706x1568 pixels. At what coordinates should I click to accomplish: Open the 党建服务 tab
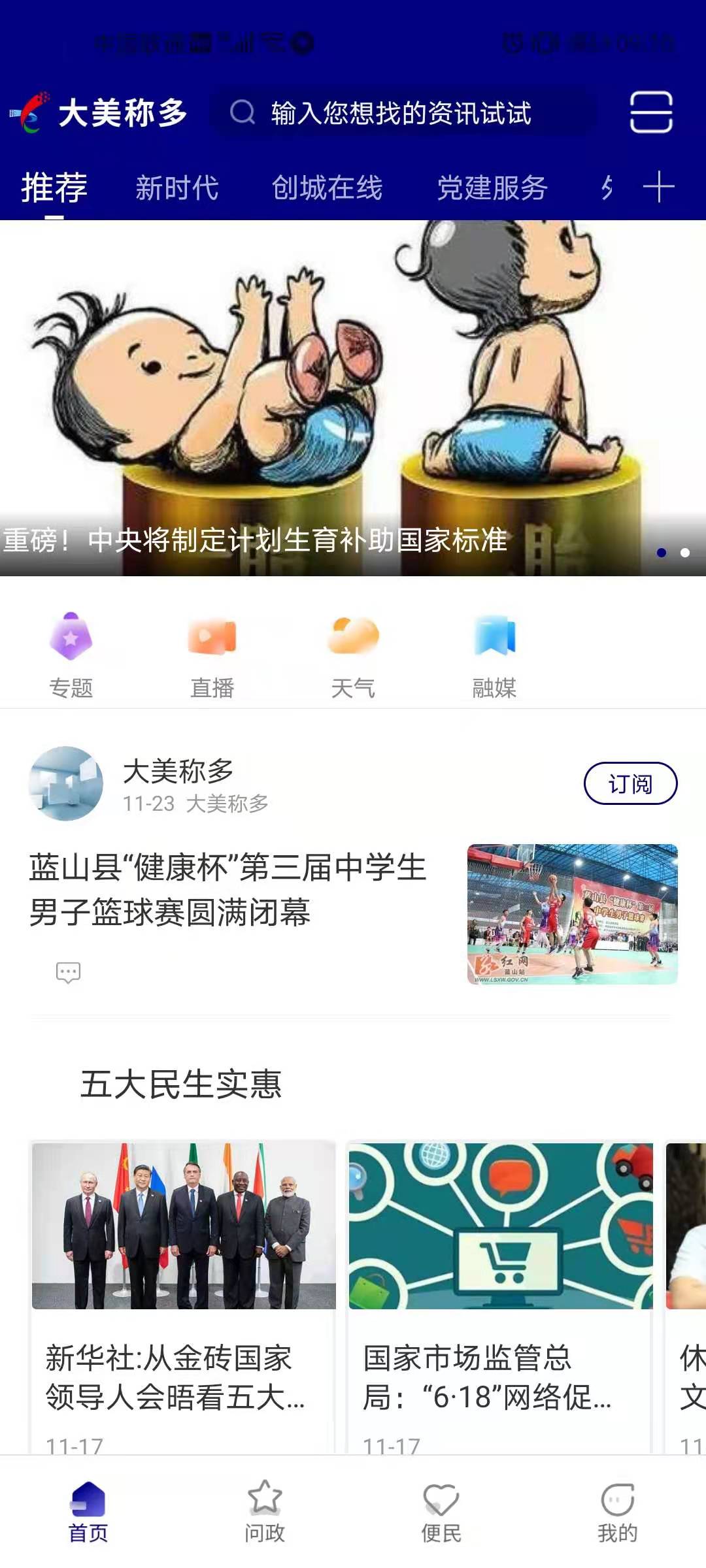[492, 188]
